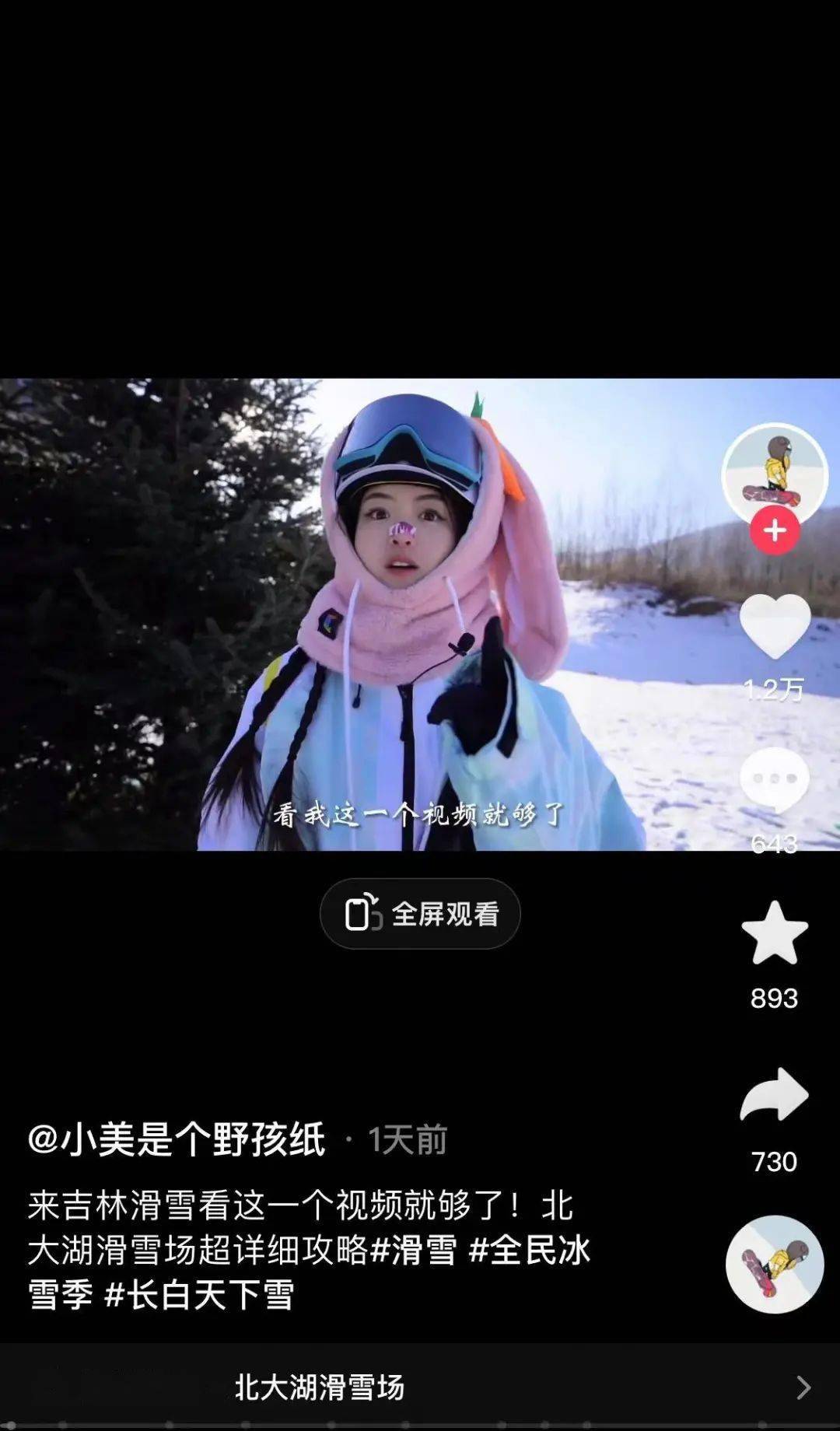Open the #全民冰雪季 hashtag
The image size is (840, 1431).
click(x=530, y=1251)
